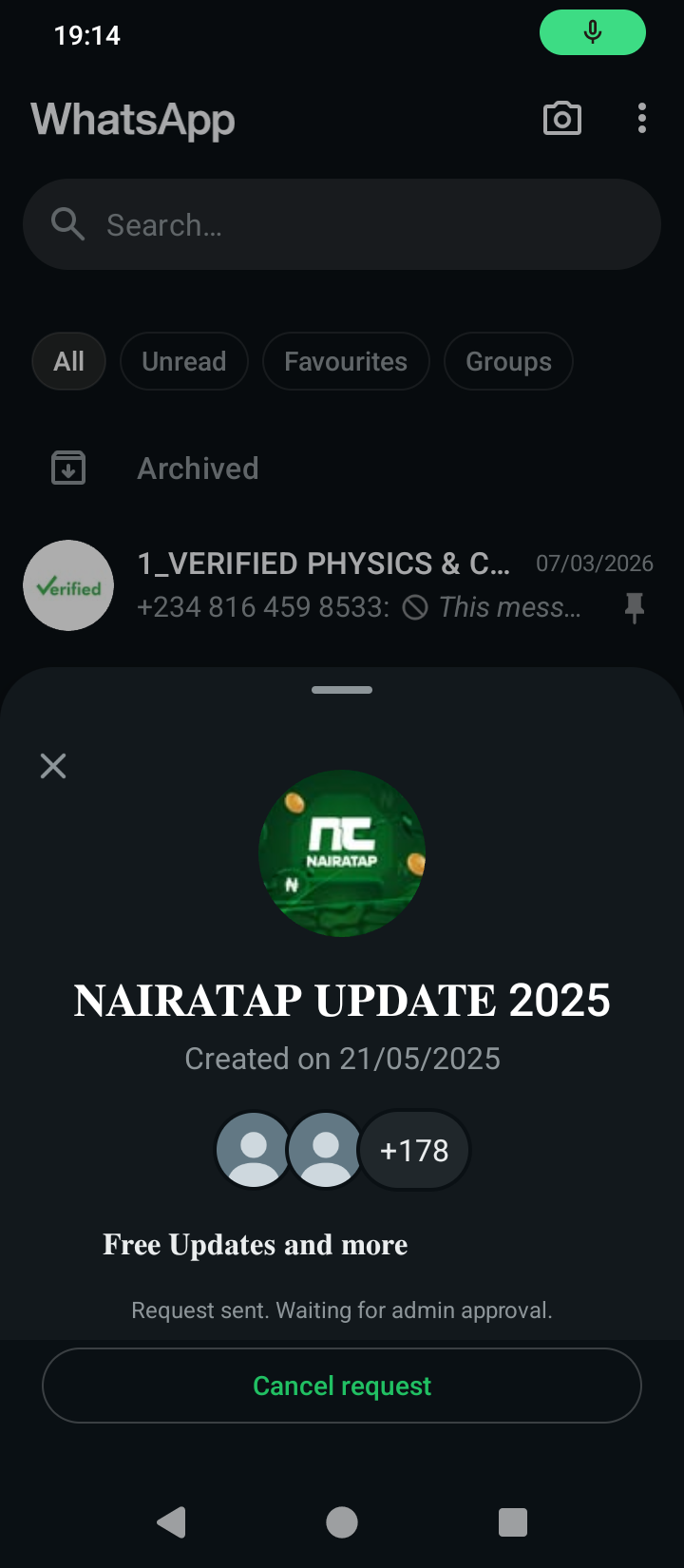Viewport: 684px width, 1568px height.
Task: Tap the Search field
Action: 342,225
